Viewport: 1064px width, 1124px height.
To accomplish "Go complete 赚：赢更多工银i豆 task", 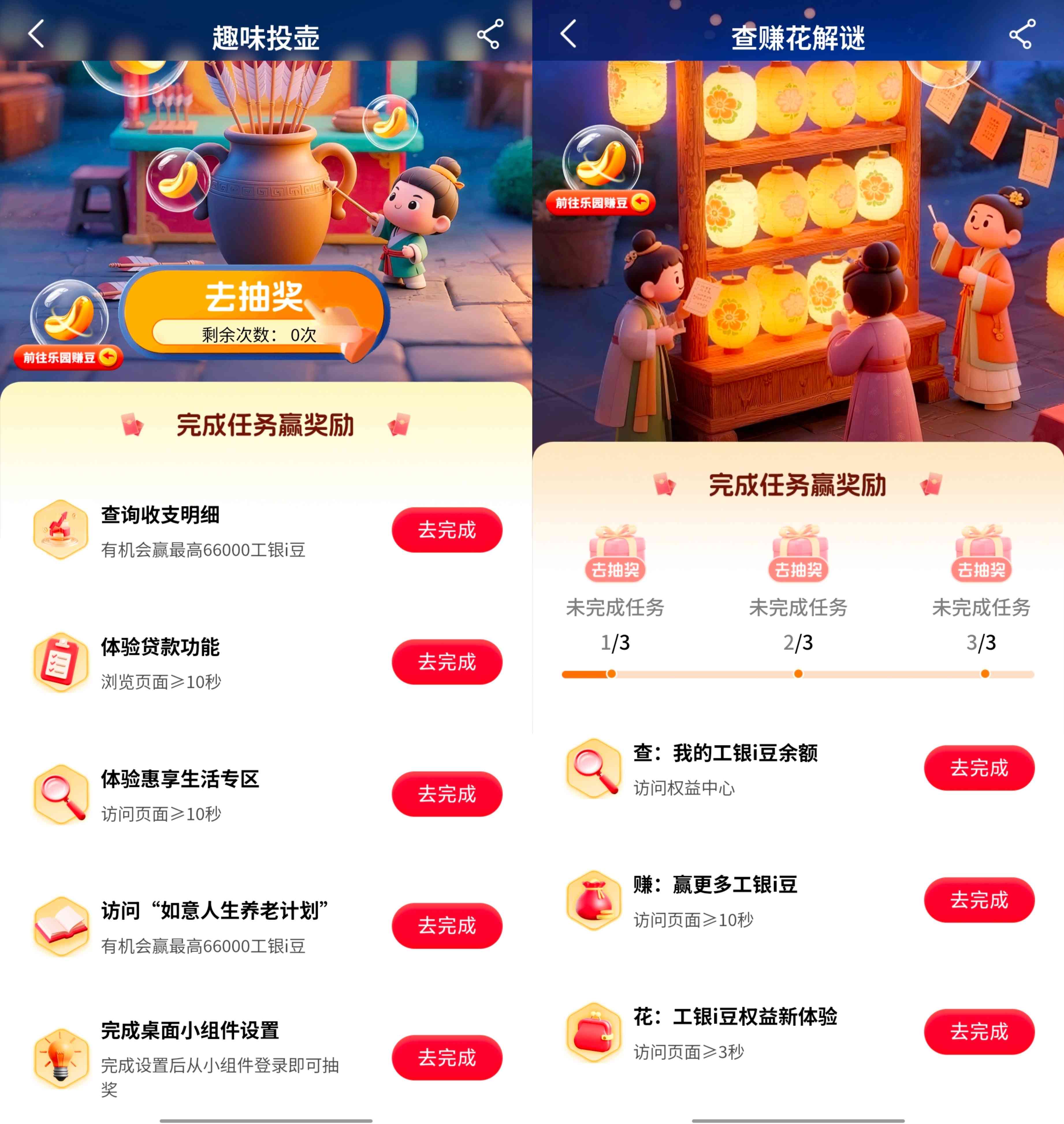I will coord(979,900).
